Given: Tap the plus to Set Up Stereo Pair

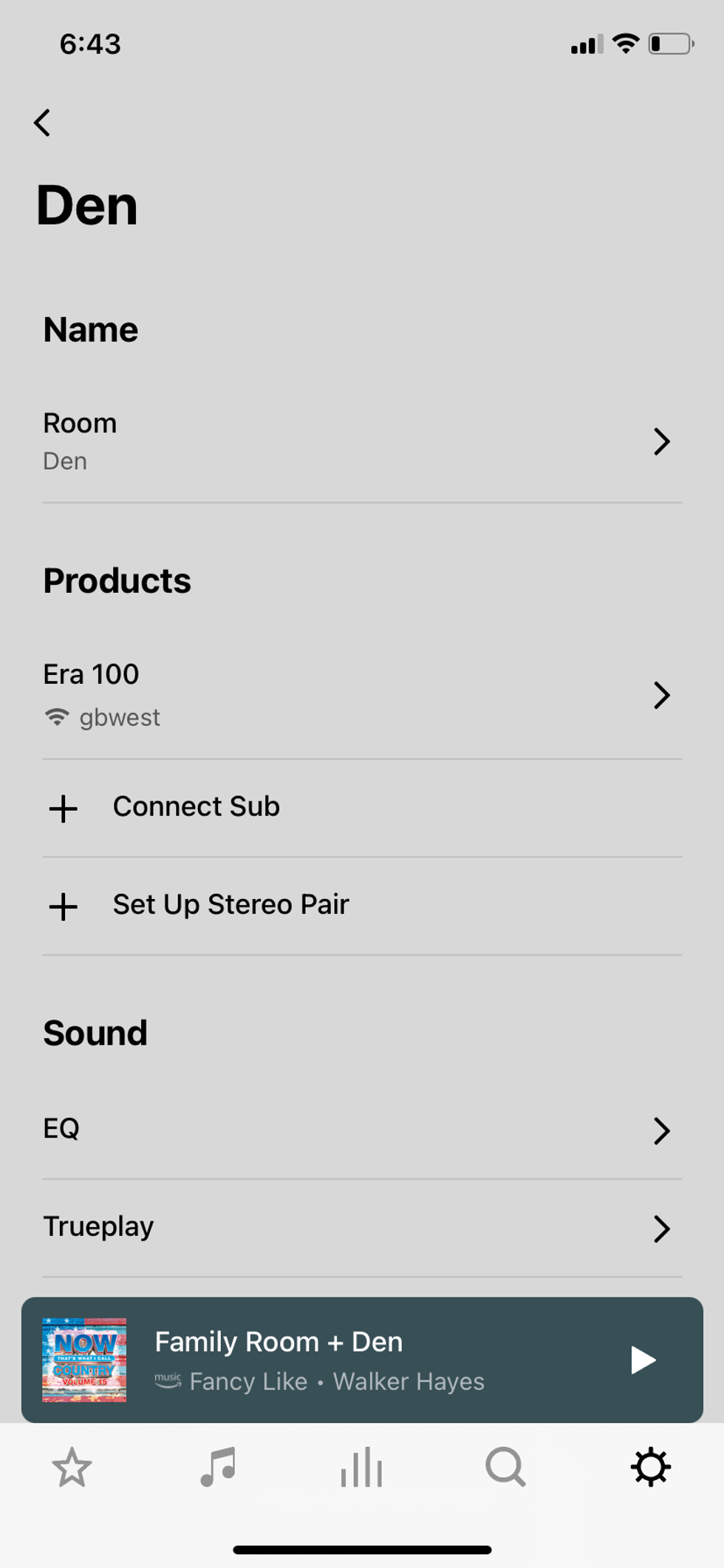Looking at the screenshot, I should (64, 906).
